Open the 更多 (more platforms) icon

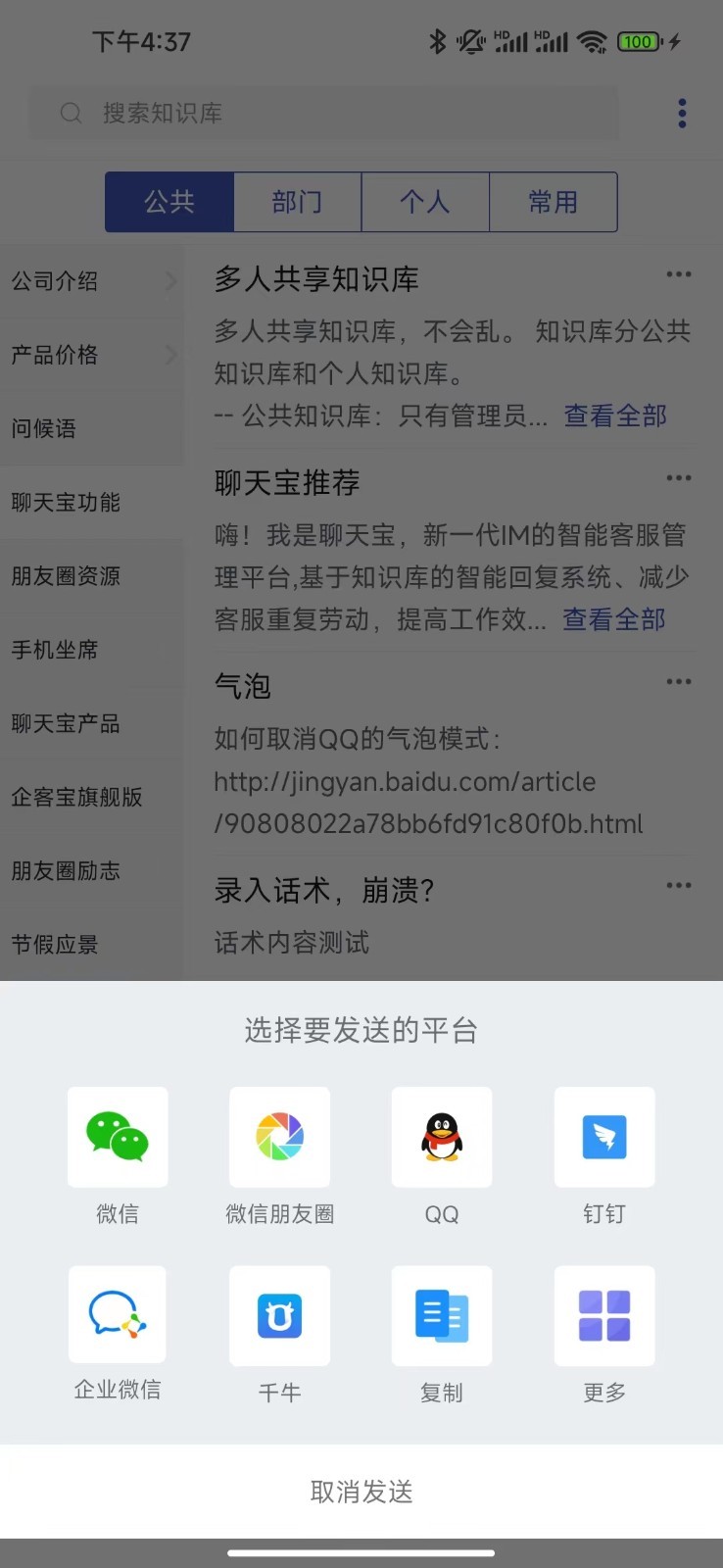pos(603,1315)
